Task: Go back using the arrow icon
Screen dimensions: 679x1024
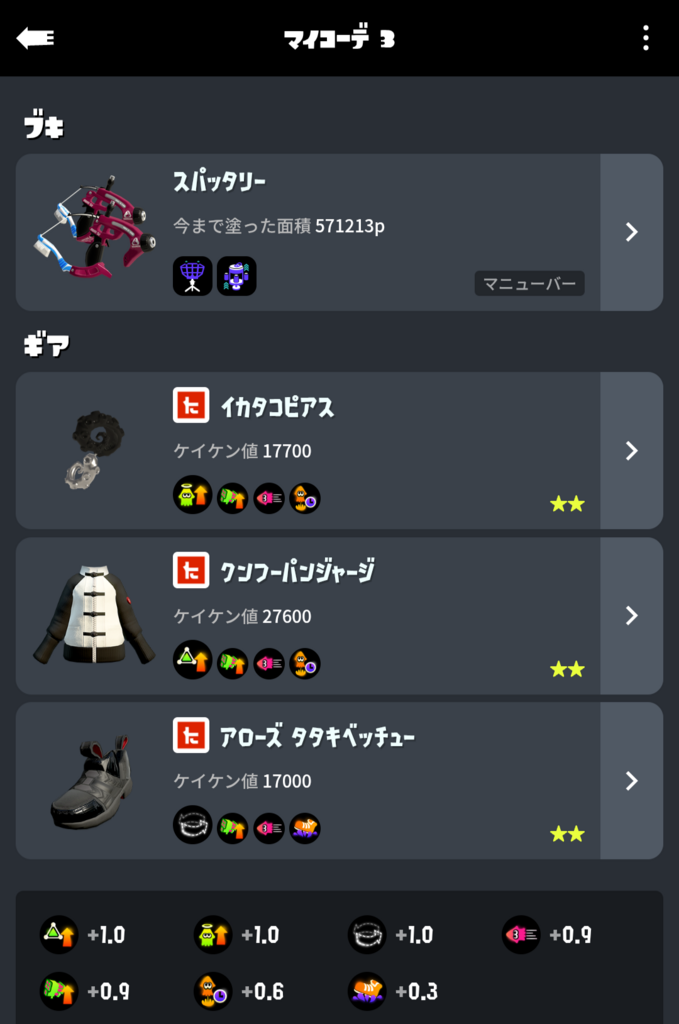Action: (x=35, y=38)
